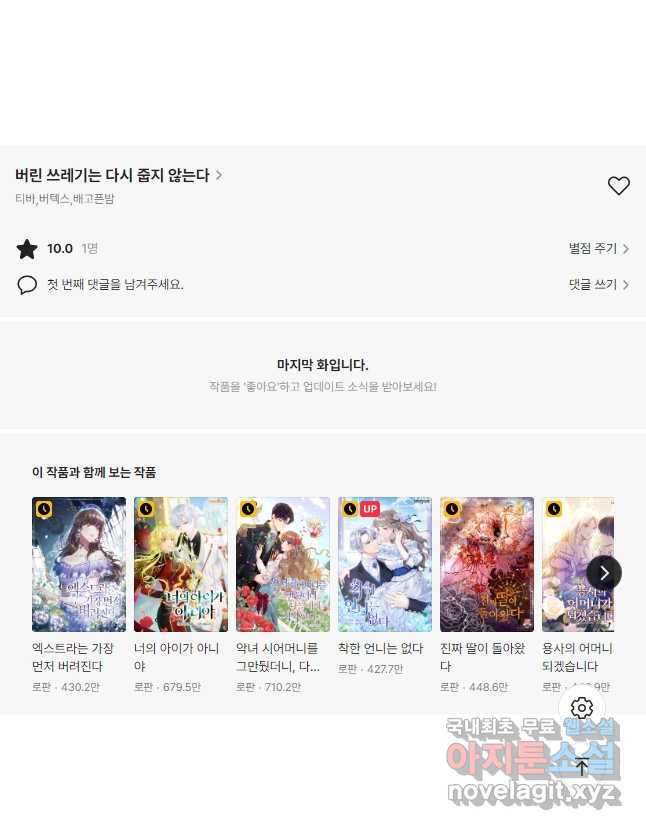Open 엑스트라는 가장 먼저 버려진다 recommendation
Screen dimensions: 646x830
tap(79, 564)
